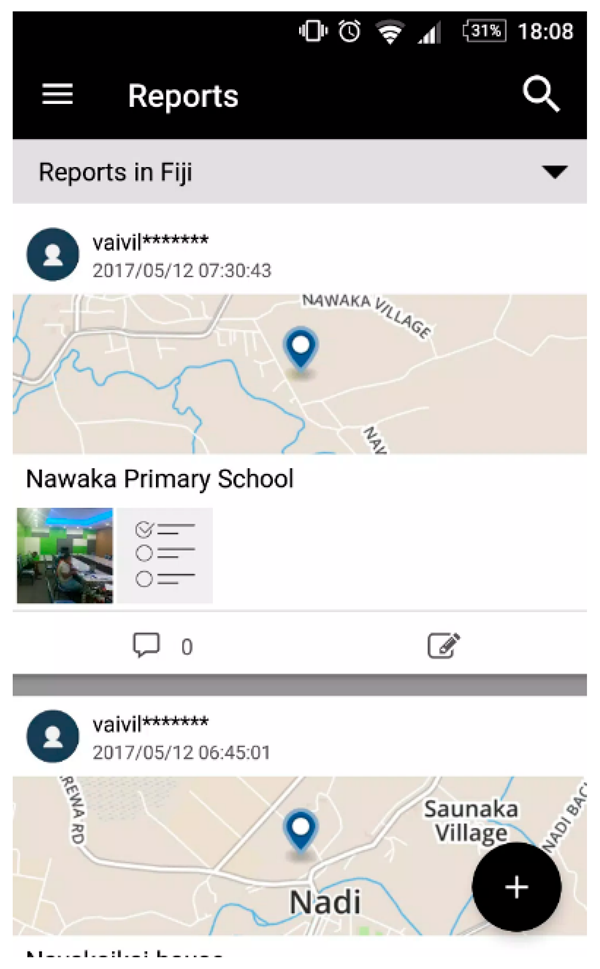Open the Nadi map of the 06:45:01 report
600x969 pixels.
click(250, 855)
